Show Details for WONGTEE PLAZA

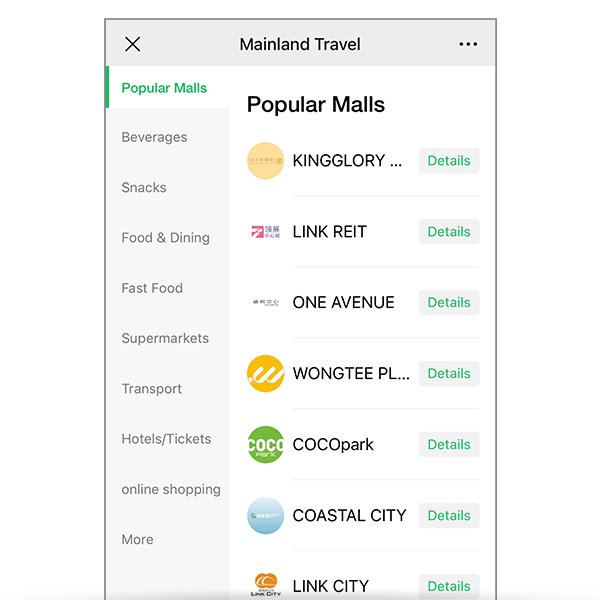[x=449, y=374]
